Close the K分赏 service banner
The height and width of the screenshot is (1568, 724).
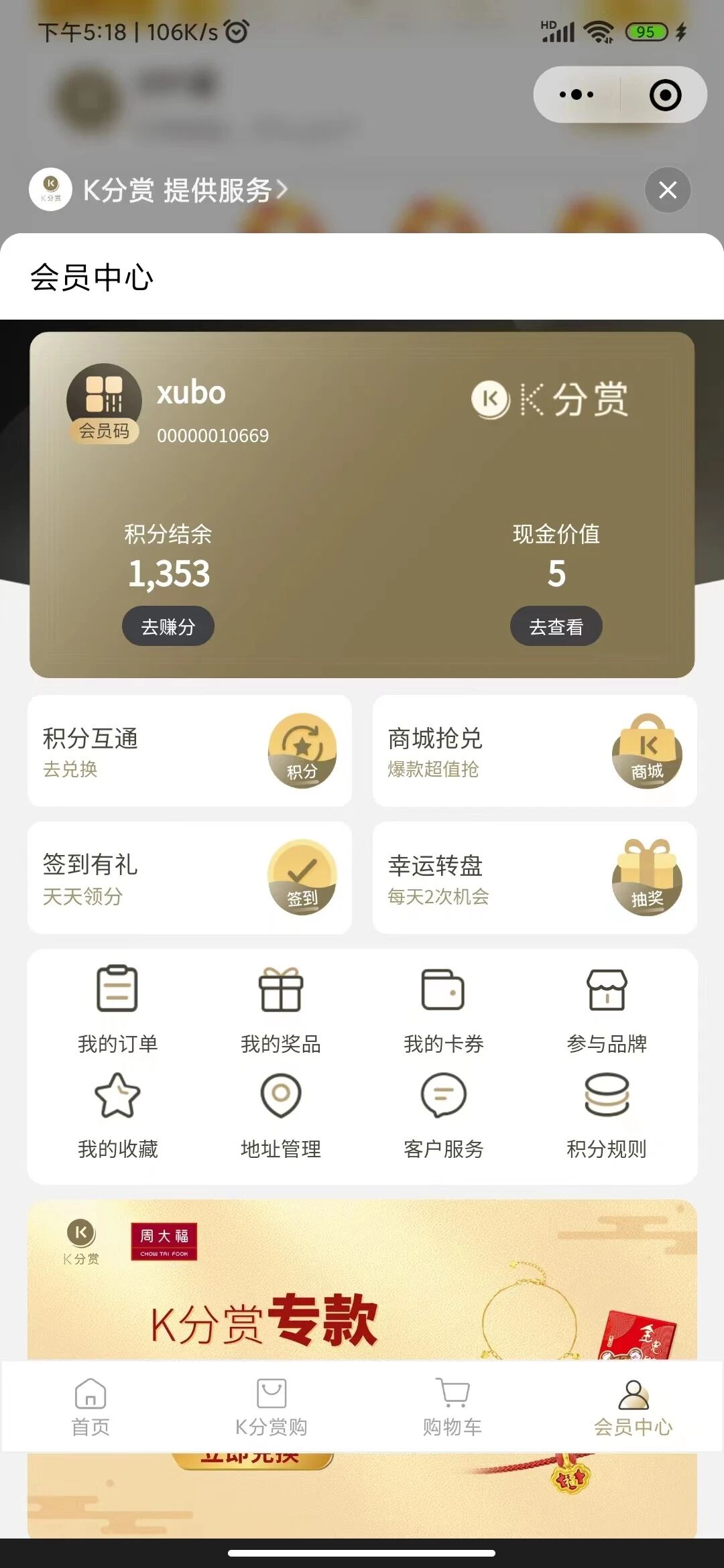coord(667,190)
